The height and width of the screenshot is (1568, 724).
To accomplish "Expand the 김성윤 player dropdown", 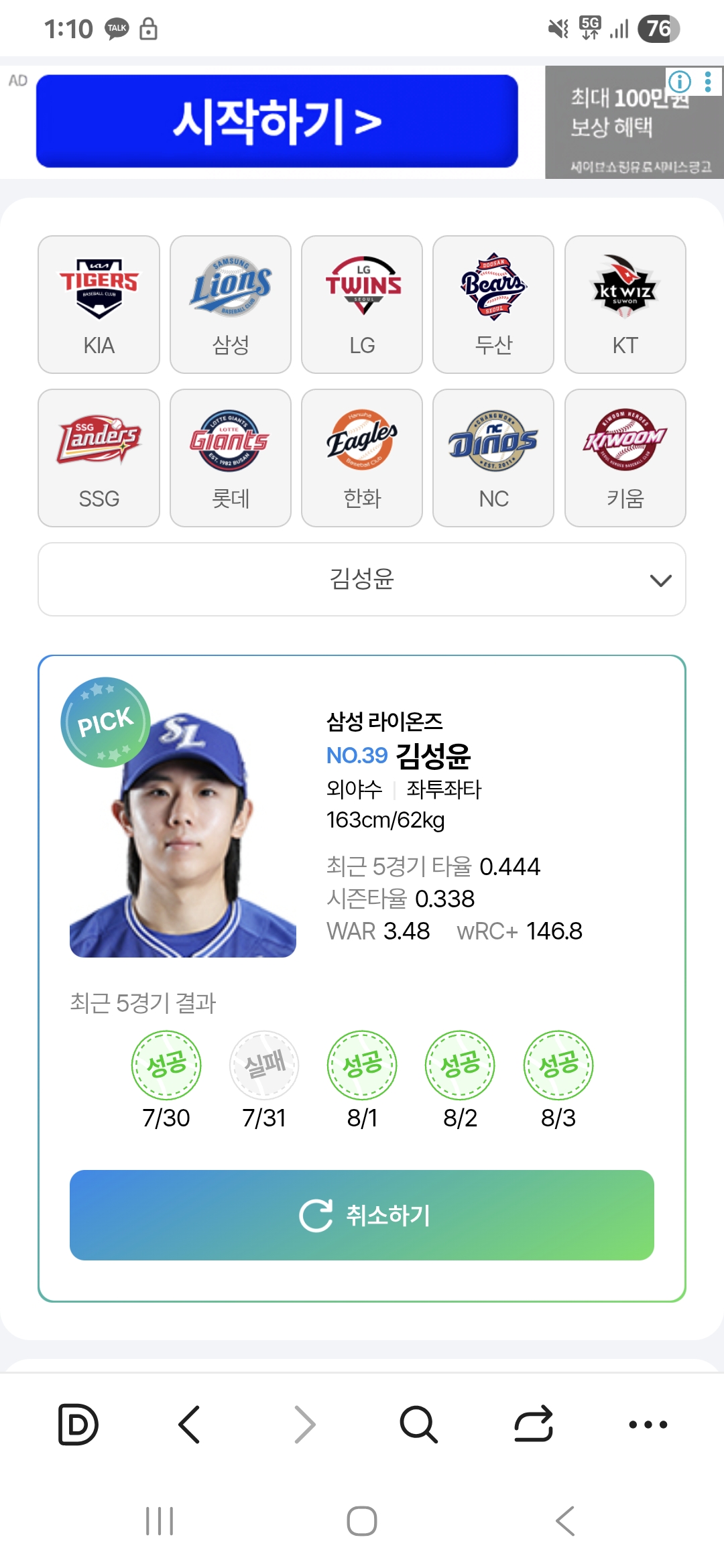I will click(x=362, y=579).
